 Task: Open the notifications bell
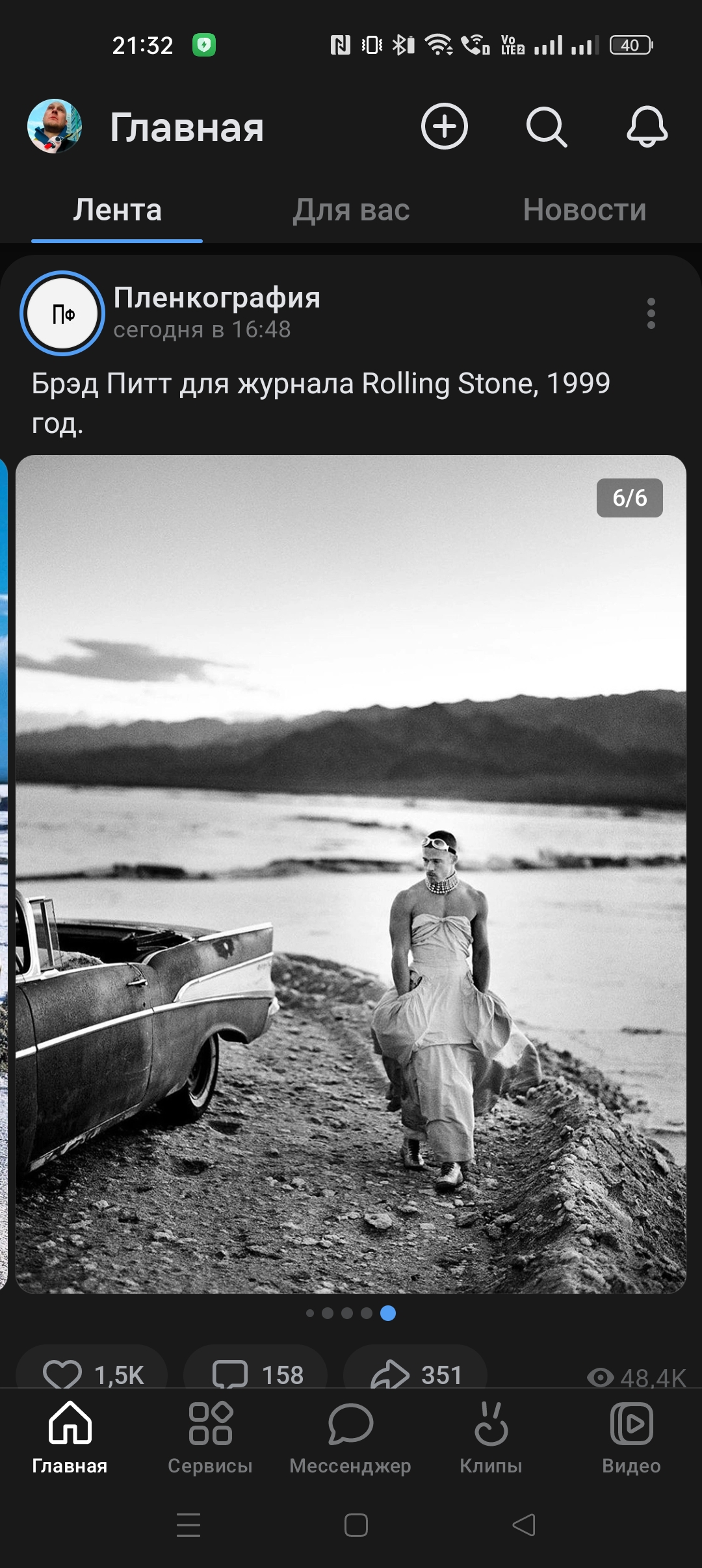(647, 126)
